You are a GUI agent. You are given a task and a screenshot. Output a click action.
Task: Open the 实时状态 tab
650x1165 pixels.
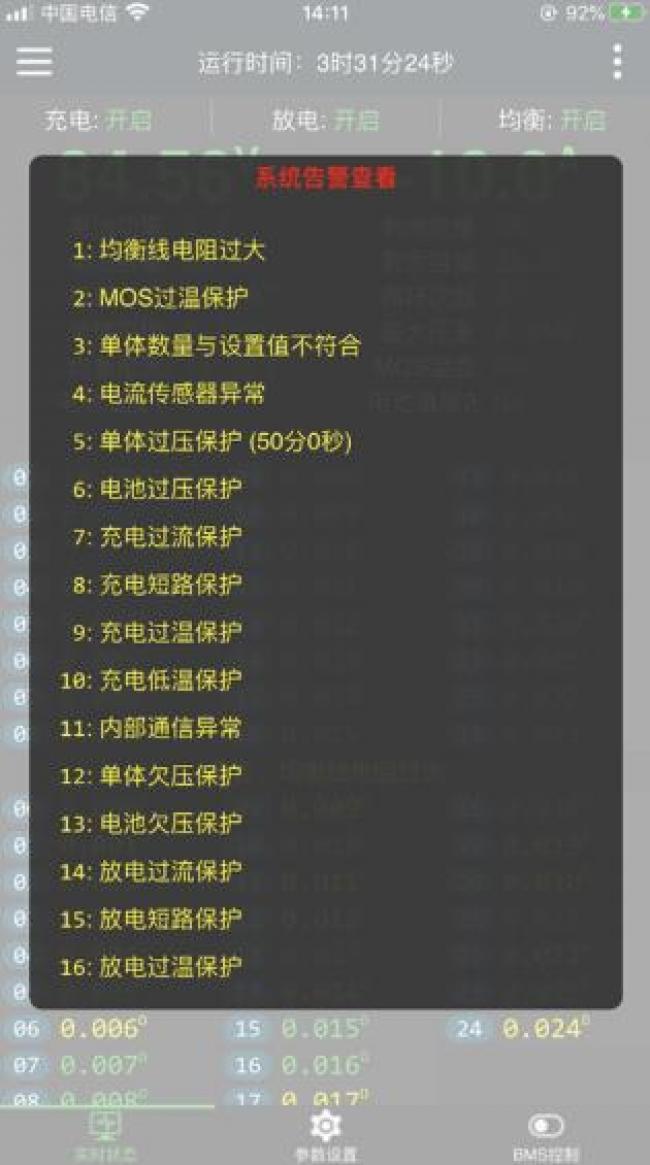pos(107,1135)
